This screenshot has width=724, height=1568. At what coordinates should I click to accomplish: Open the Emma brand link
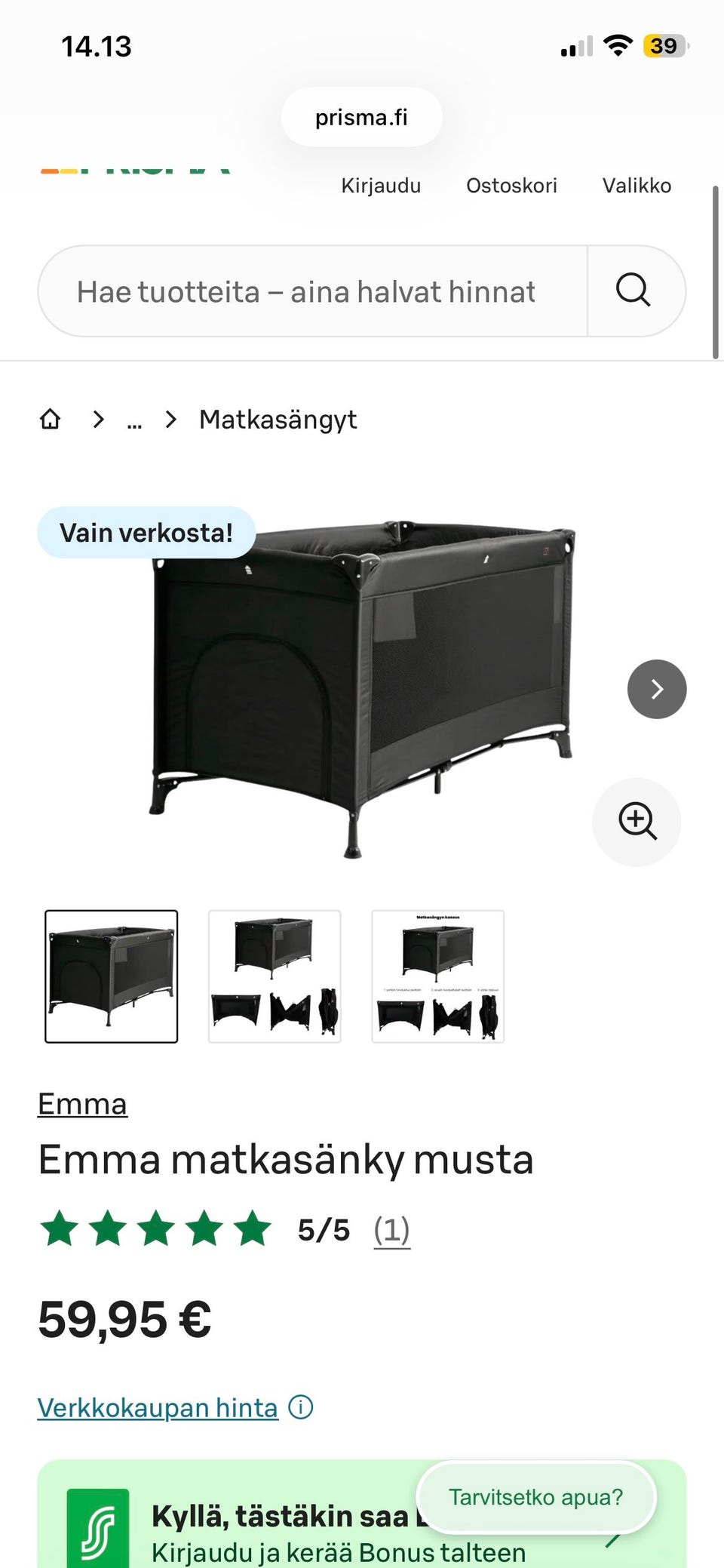coord(83,1103)
